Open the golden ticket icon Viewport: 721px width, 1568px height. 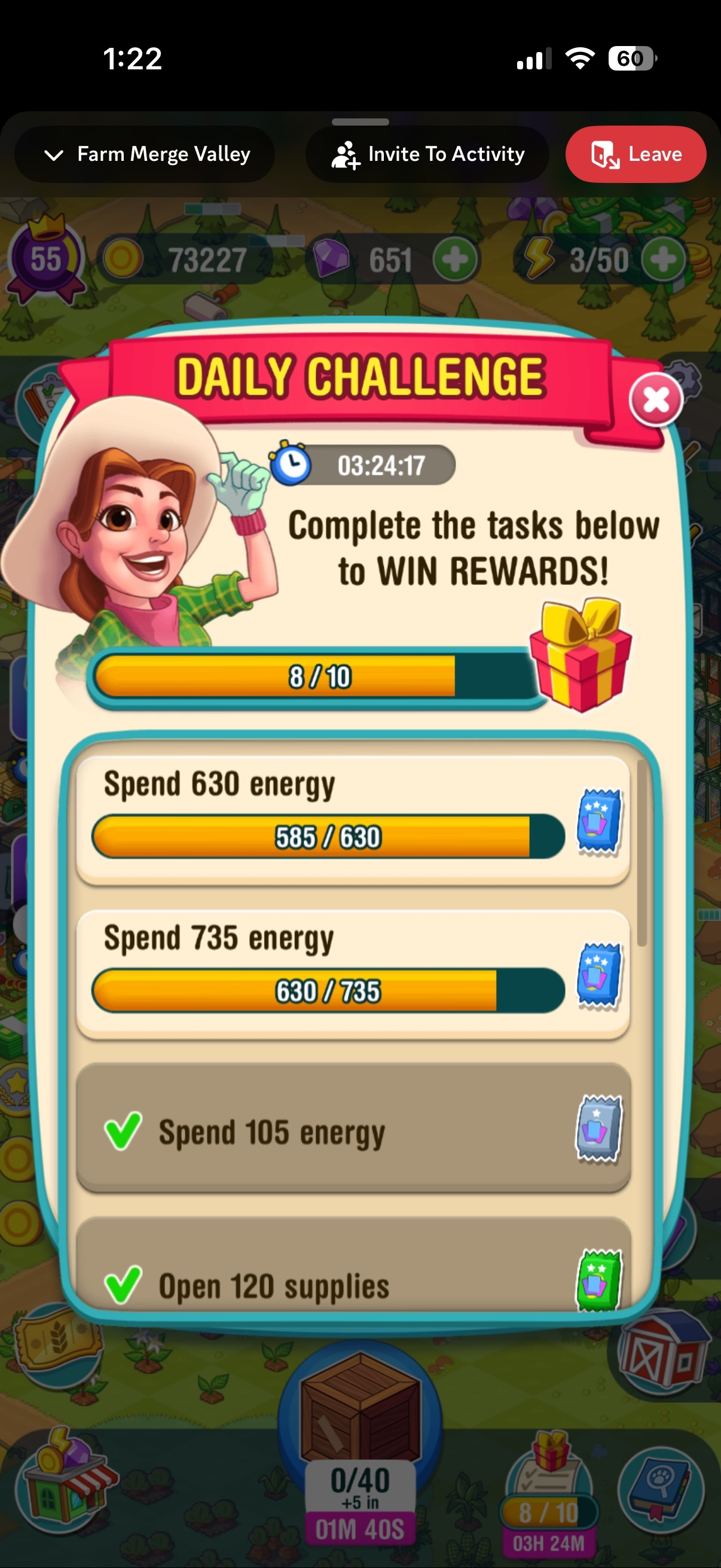click(x=59, y=1345)
